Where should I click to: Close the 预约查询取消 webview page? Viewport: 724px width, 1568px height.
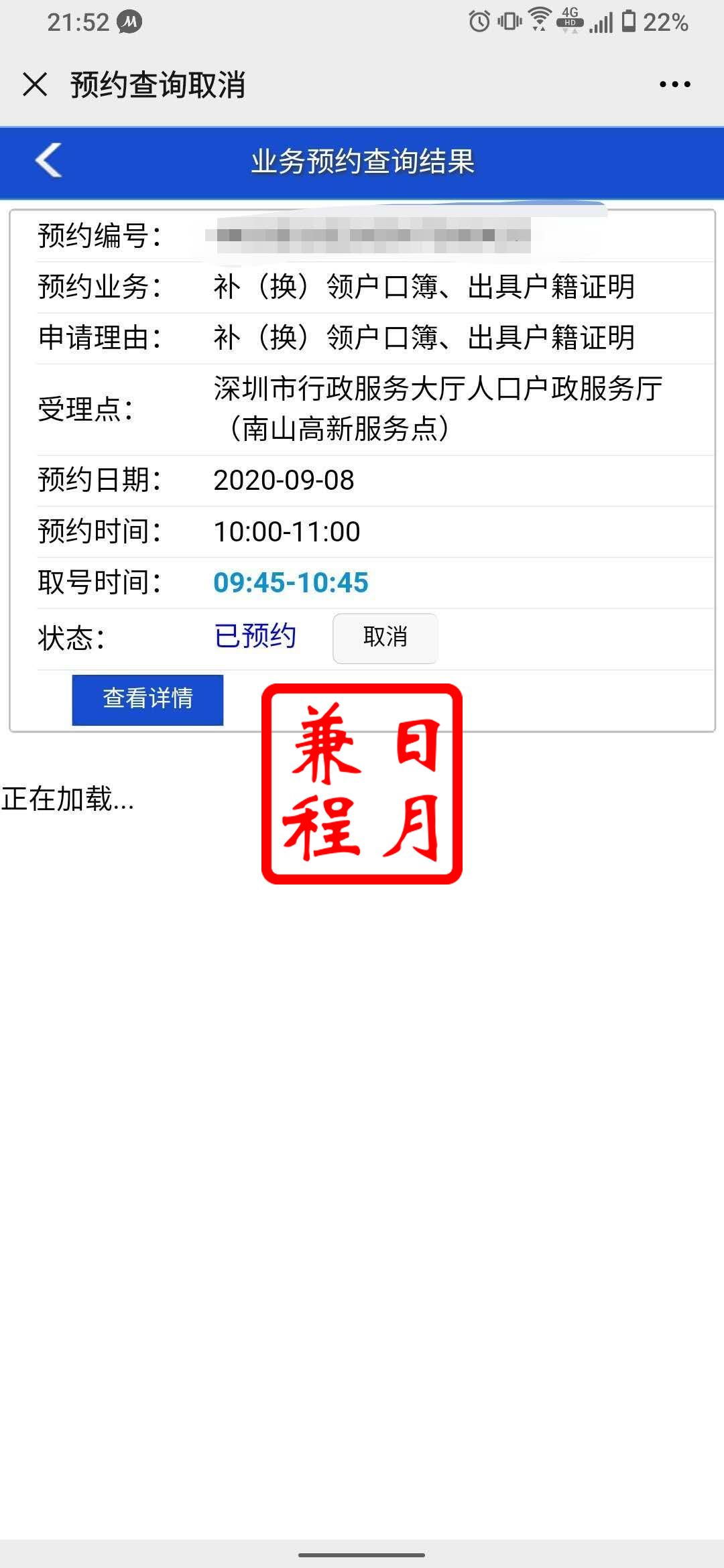click(35, 85)
